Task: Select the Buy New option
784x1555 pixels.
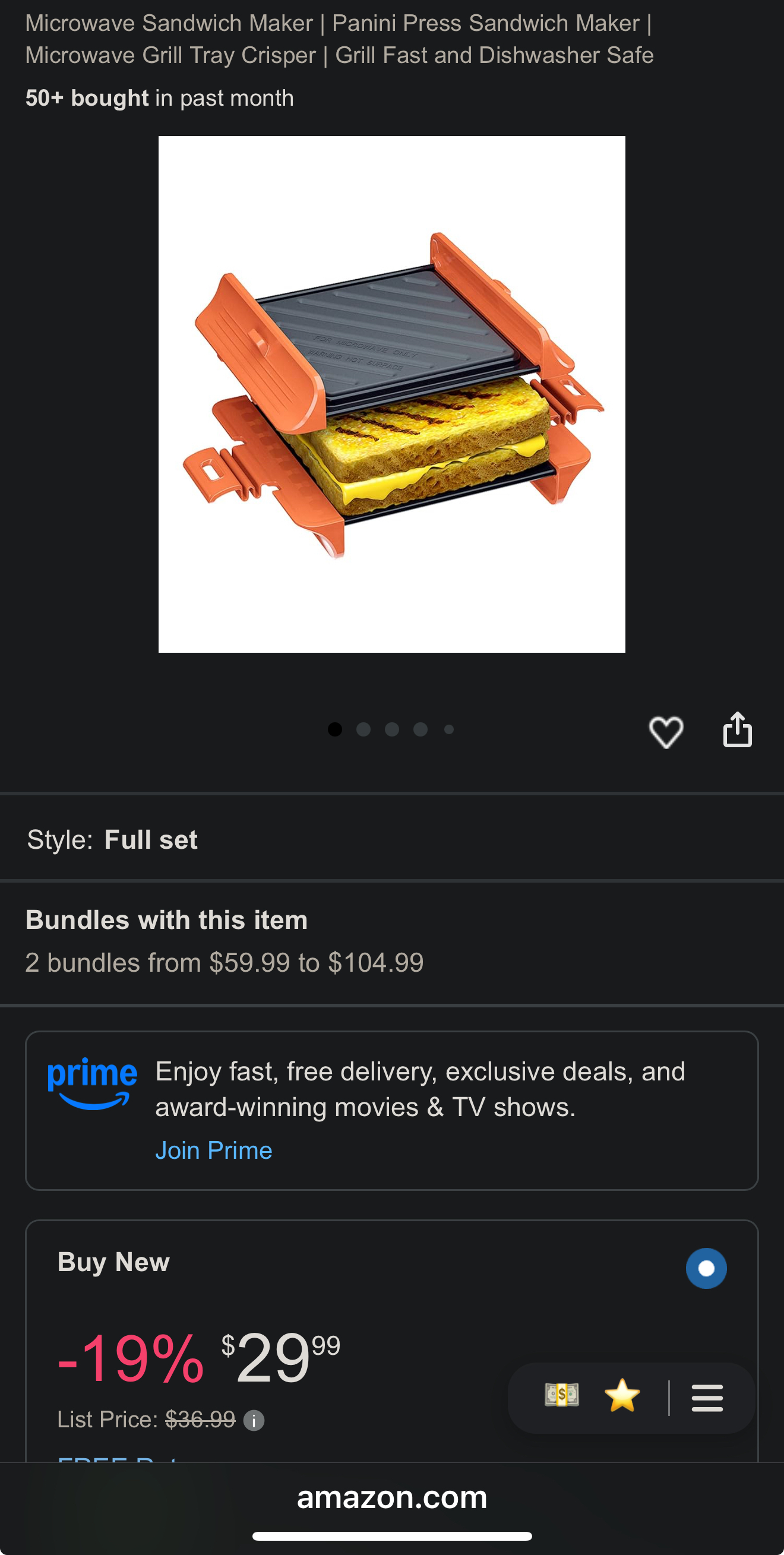Action: point(706,1268)
